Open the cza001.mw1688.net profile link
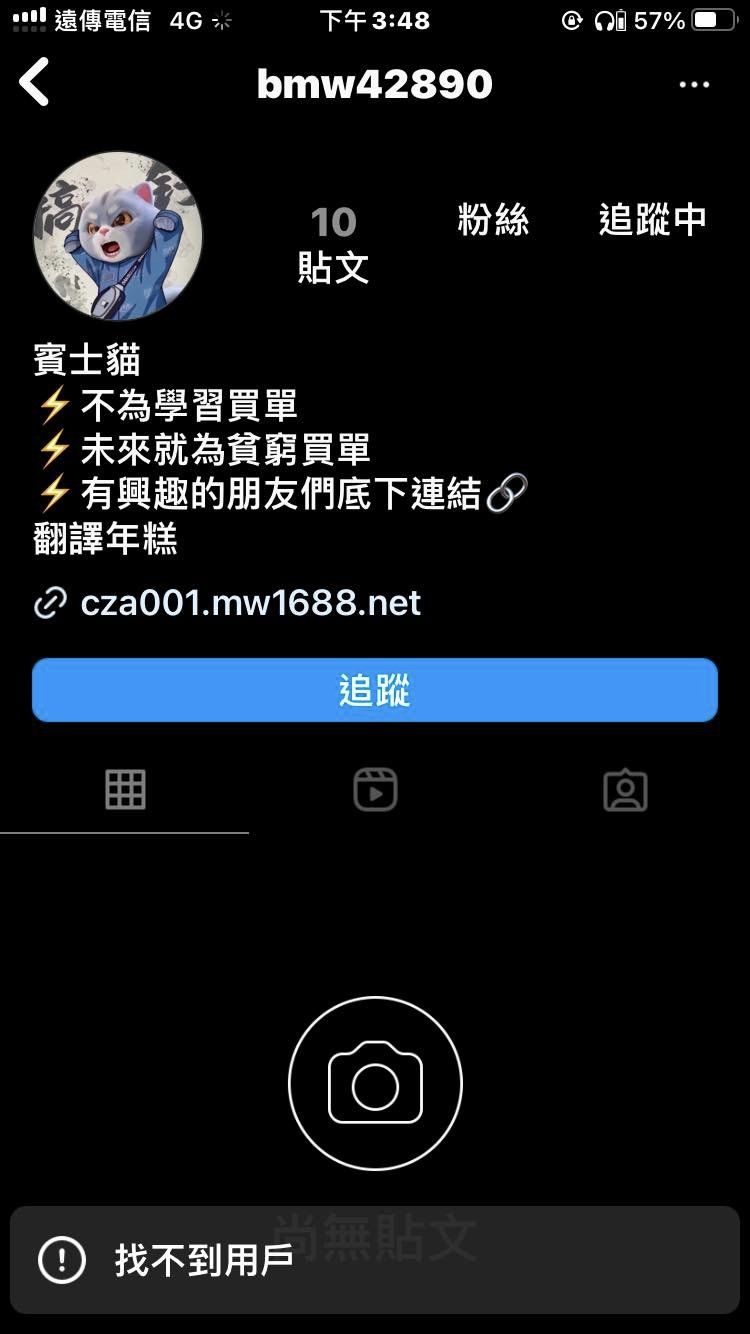The height and width of the screenshot is (1334, 750). (250, 603)
